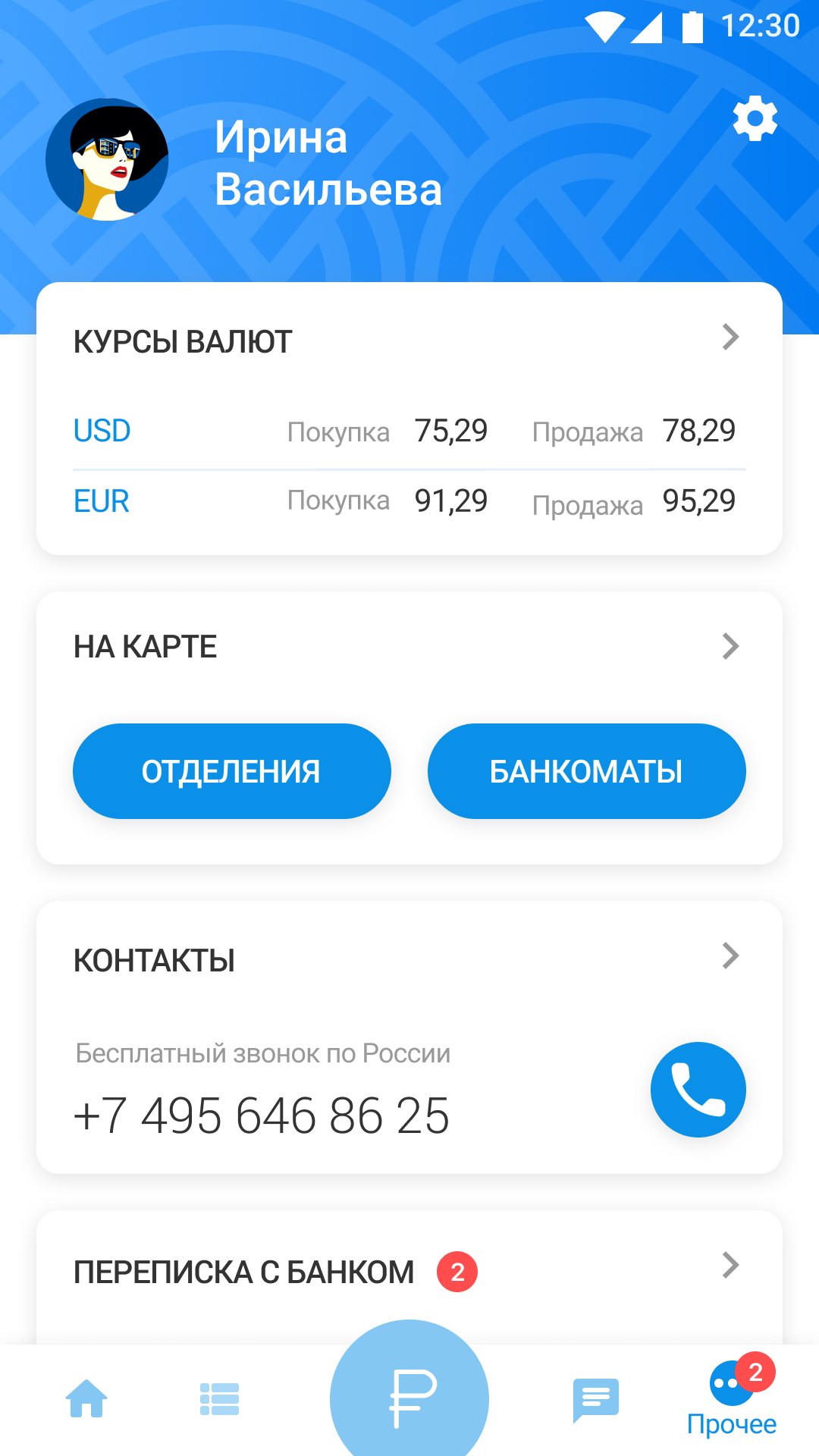Select EUR currency link

point(101,500)
